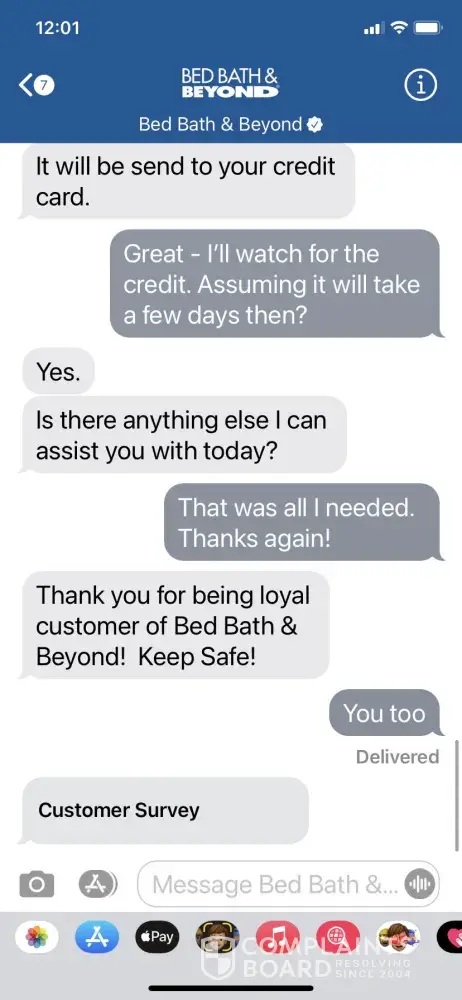Open Bed Bath & Beyond contact header
Viewport: 462px width, 1000px height.
(230, 102)
